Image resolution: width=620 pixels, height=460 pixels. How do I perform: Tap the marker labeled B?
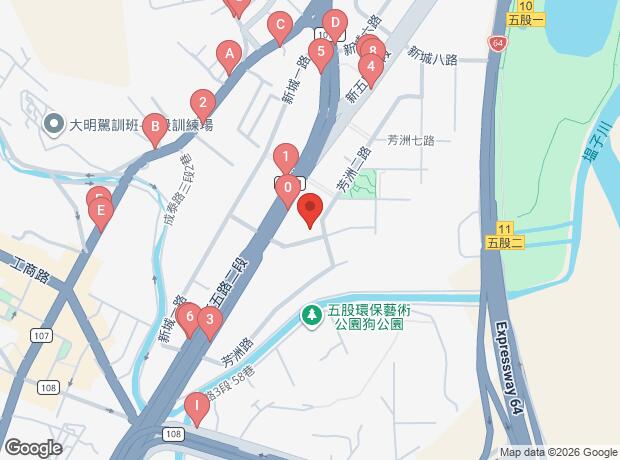[154, 127]
